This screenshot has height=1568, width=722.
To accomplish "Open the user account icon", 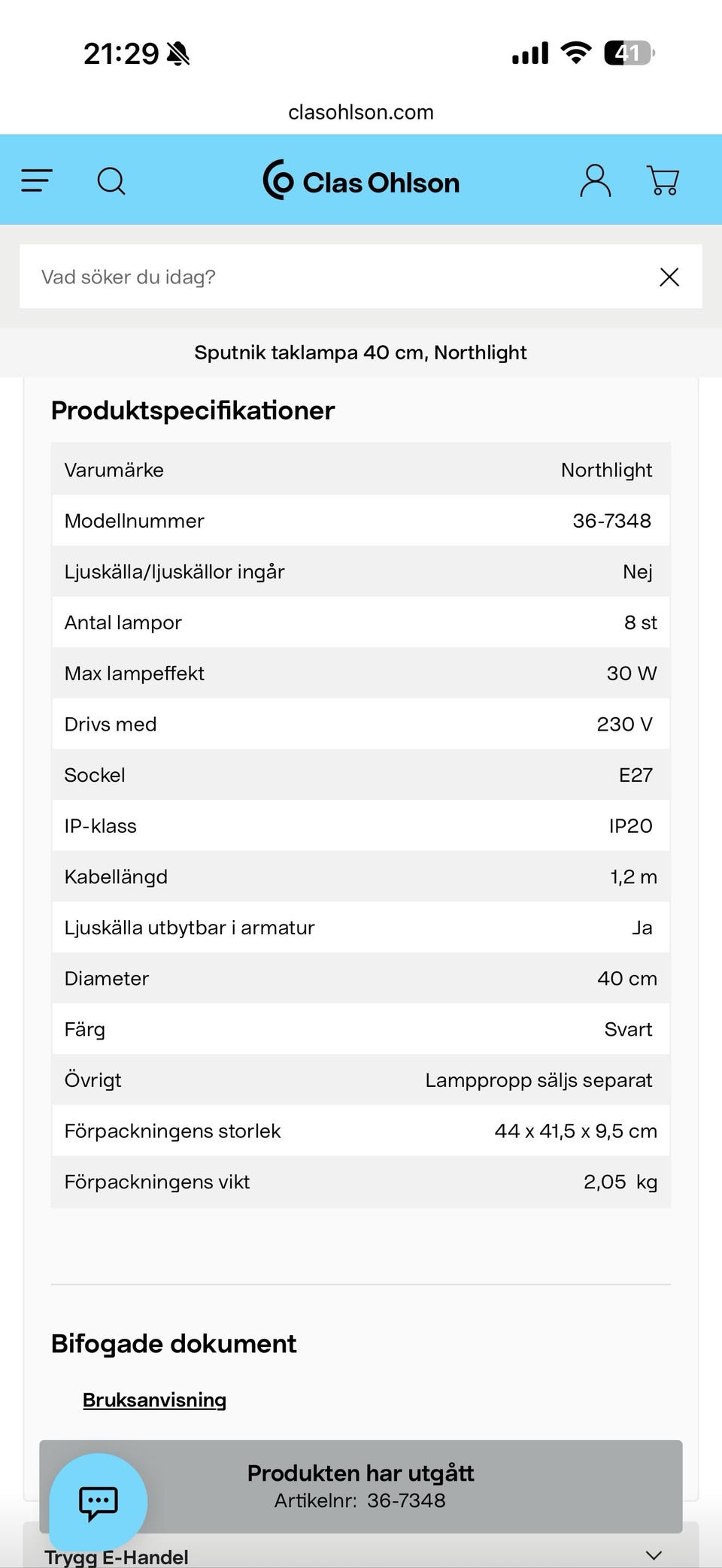I will 595,180.
